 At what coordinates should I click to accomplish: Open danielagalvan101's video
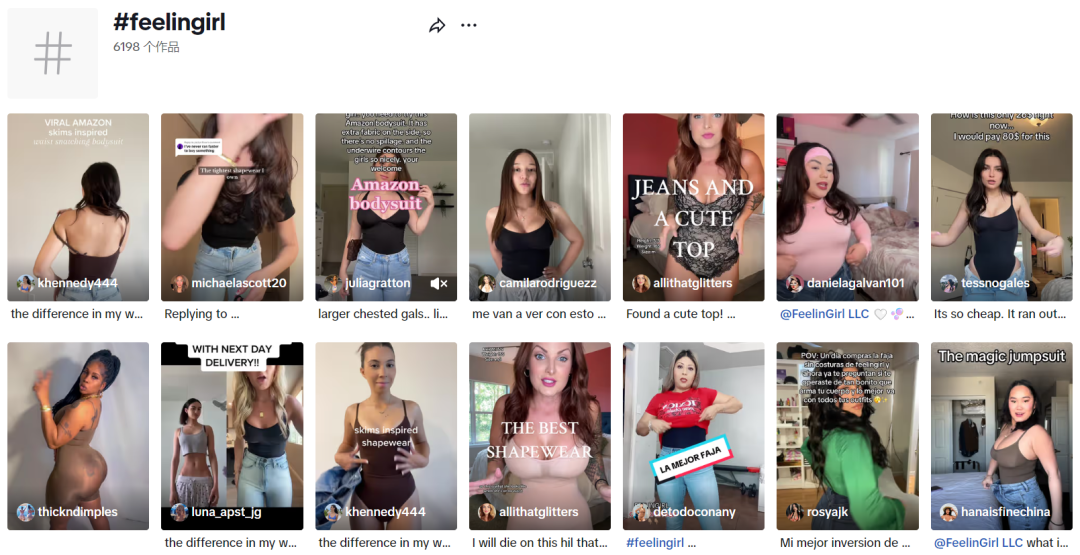tap(847, 207)
